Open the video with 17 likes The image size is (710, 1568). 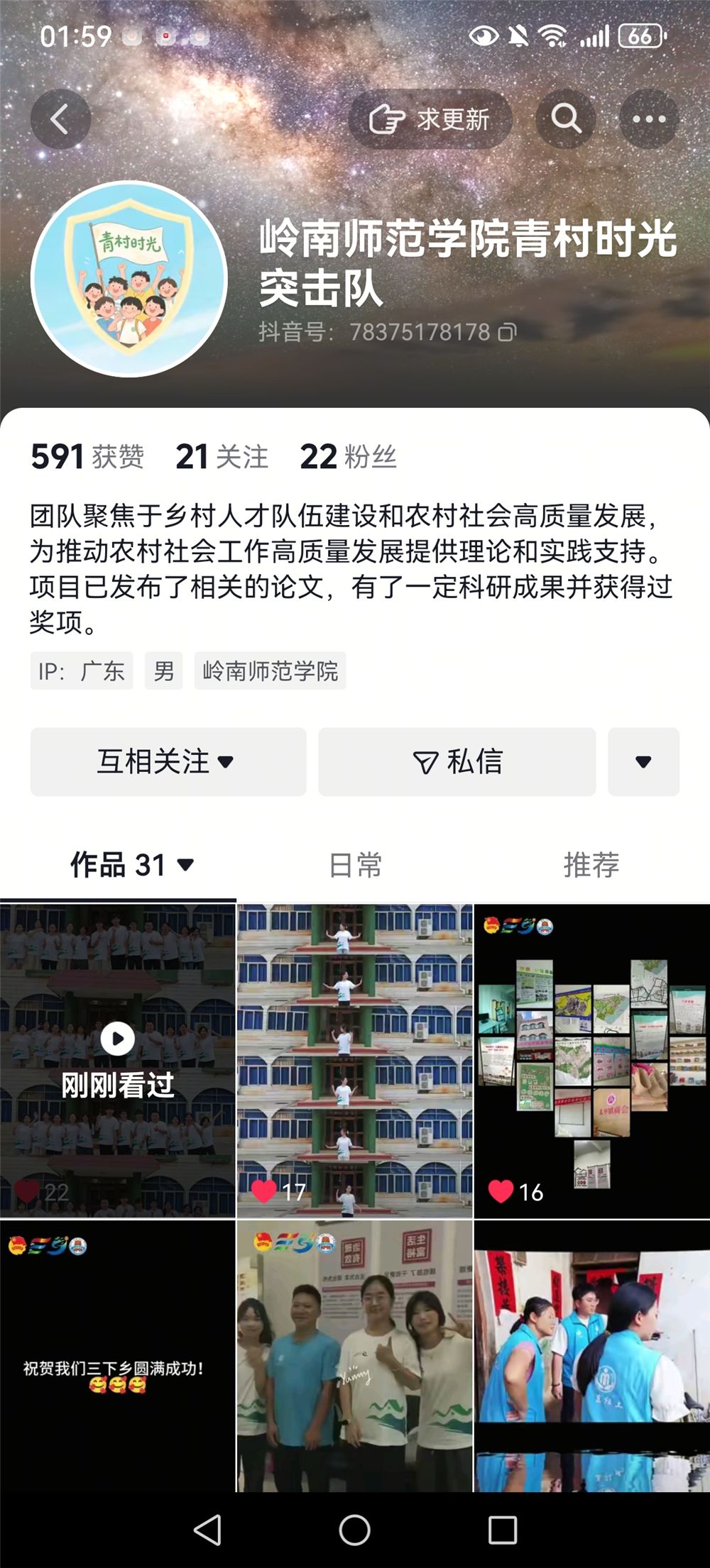pyautogui.click(x=354, y=1061)
